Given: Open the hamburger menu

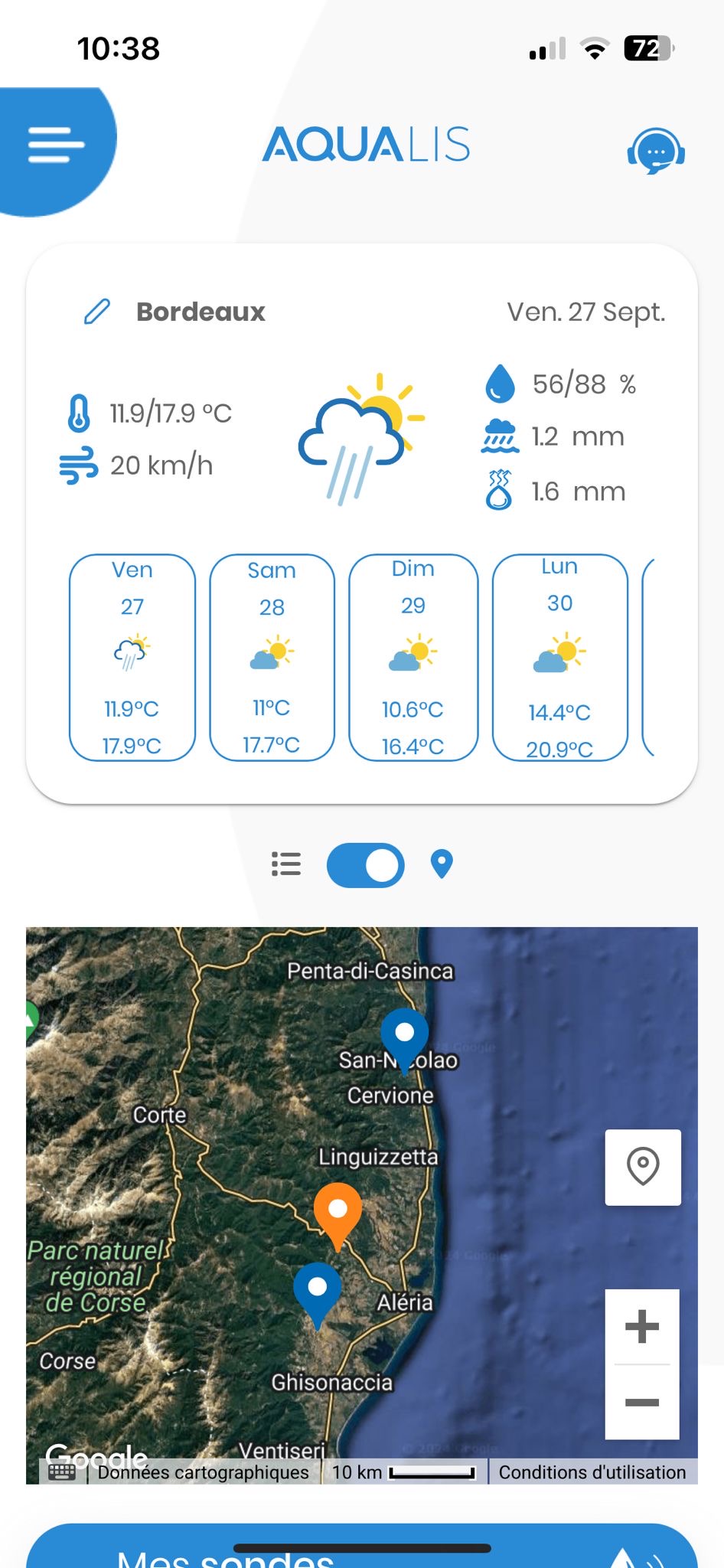Looking at the screenshot, I should [x=55, y=145].
